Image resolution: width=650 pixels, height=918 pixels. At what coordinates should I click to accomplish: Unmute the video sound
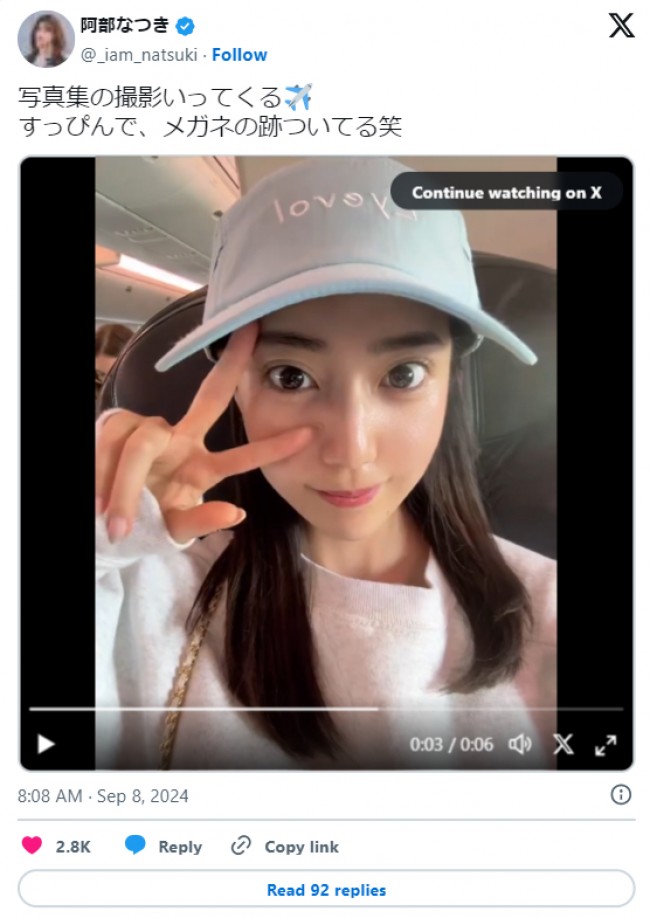pos(520,744)
